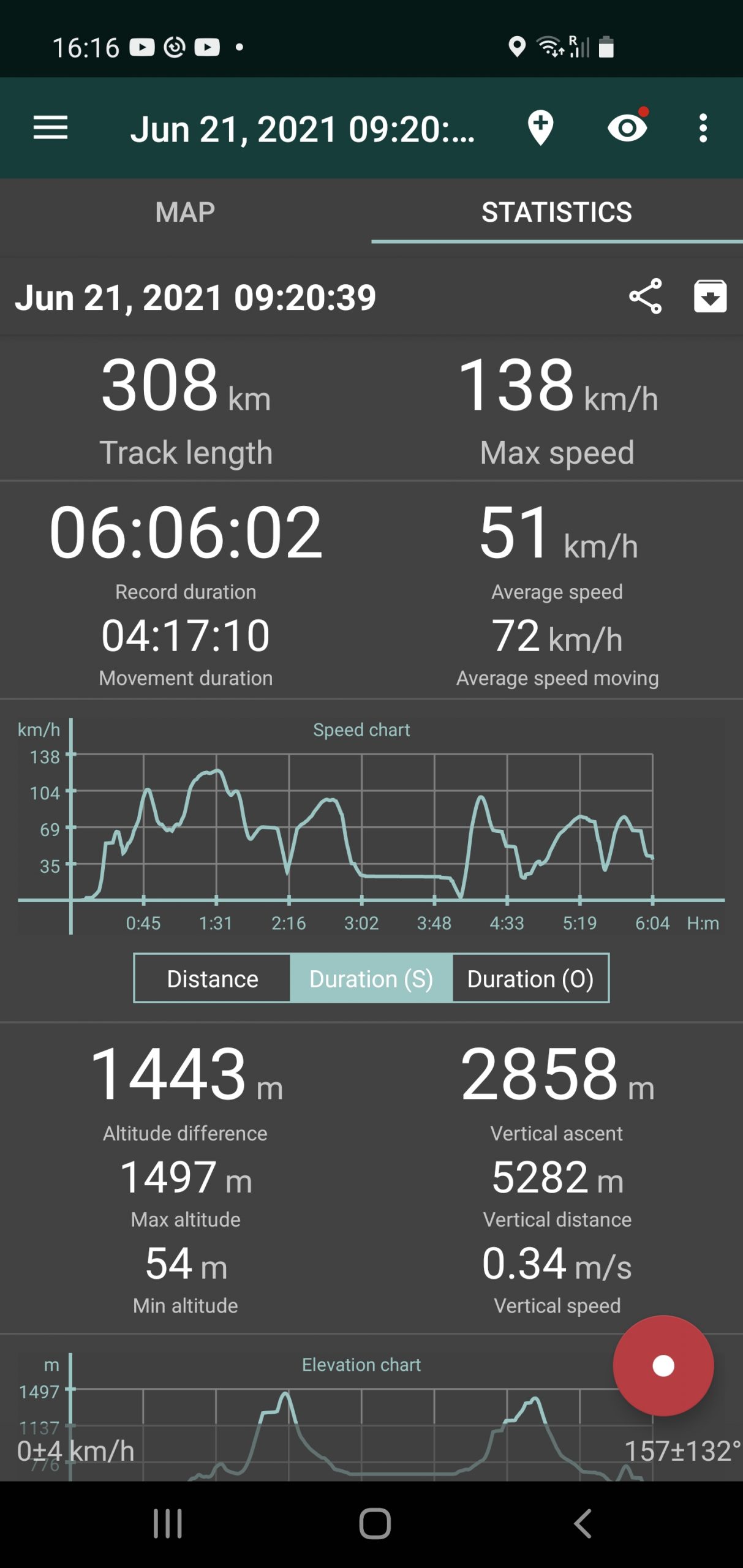Go back using the system back button

(x=583, y=1523)
